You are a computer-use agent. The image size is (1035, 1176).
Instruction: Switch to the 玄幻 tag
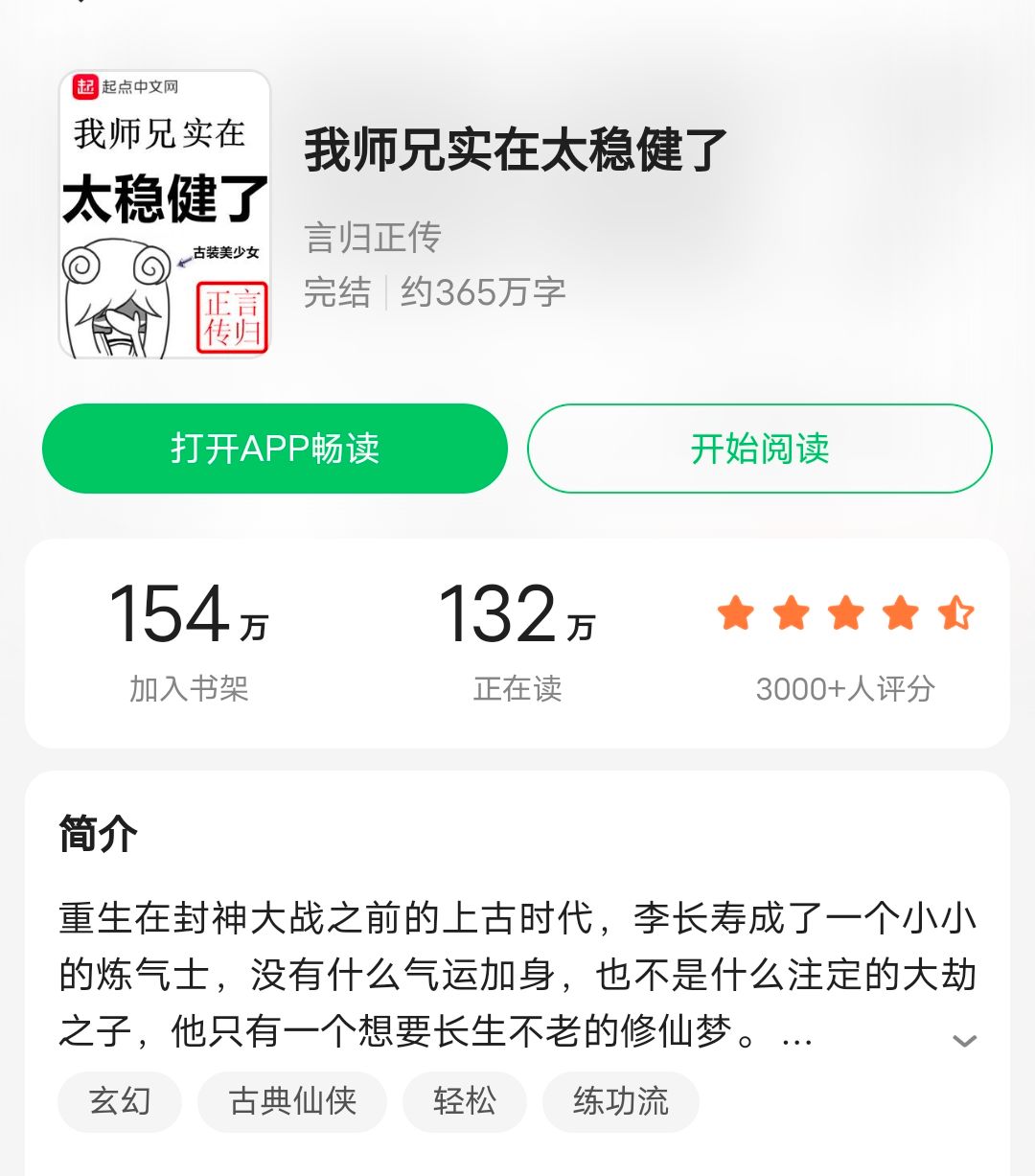pos(119,1102)
